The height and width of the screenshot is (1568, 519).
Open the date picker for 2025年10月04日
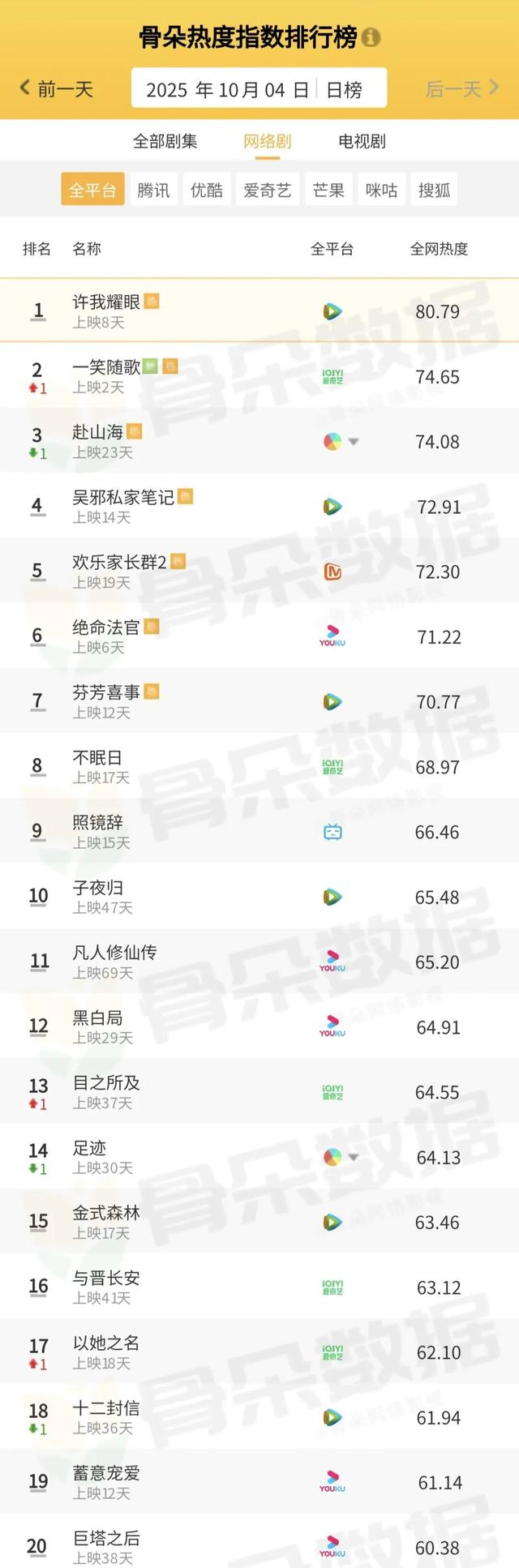(x=226, y=90)
